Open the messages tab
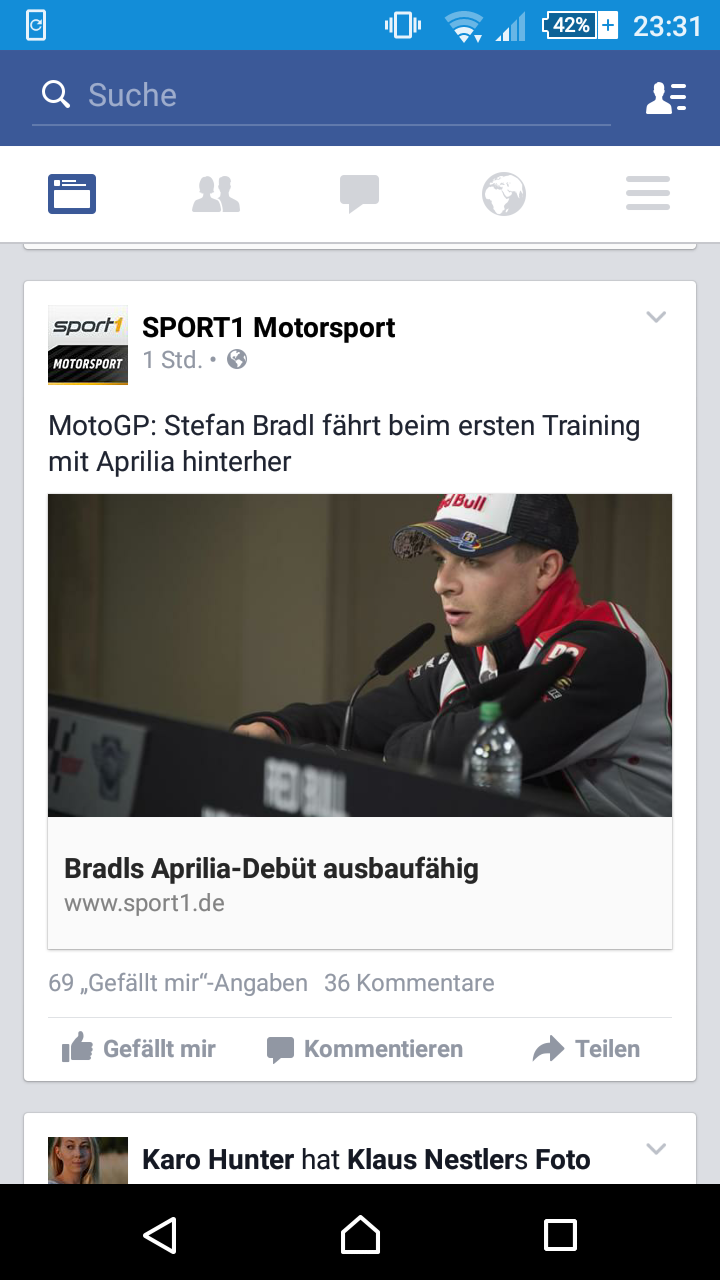 click(x=359, y=194)
